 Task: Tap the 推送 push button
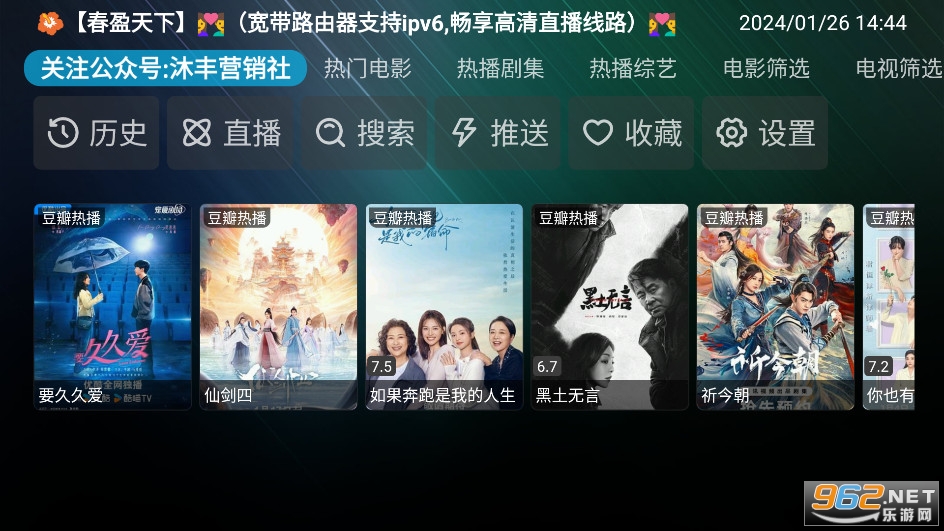click(498, 133)
